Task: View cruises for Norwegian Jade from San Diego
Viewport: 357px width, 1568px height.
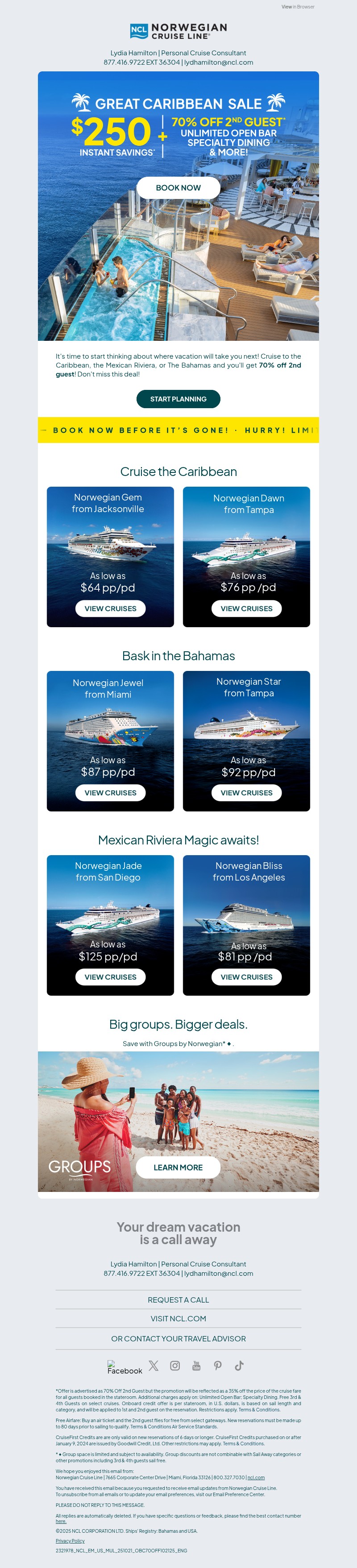Action: point(110,977)
